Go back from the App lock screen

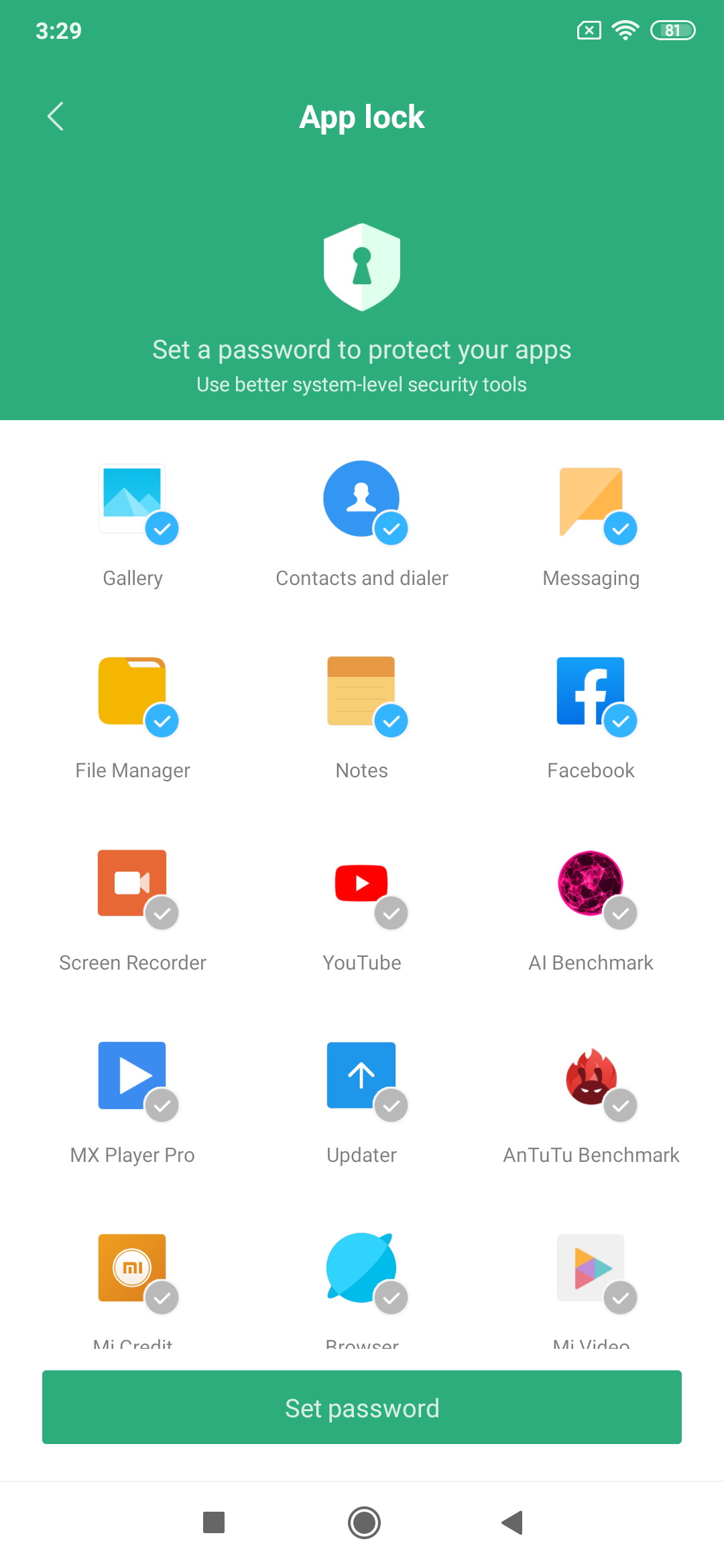(56, 117)
